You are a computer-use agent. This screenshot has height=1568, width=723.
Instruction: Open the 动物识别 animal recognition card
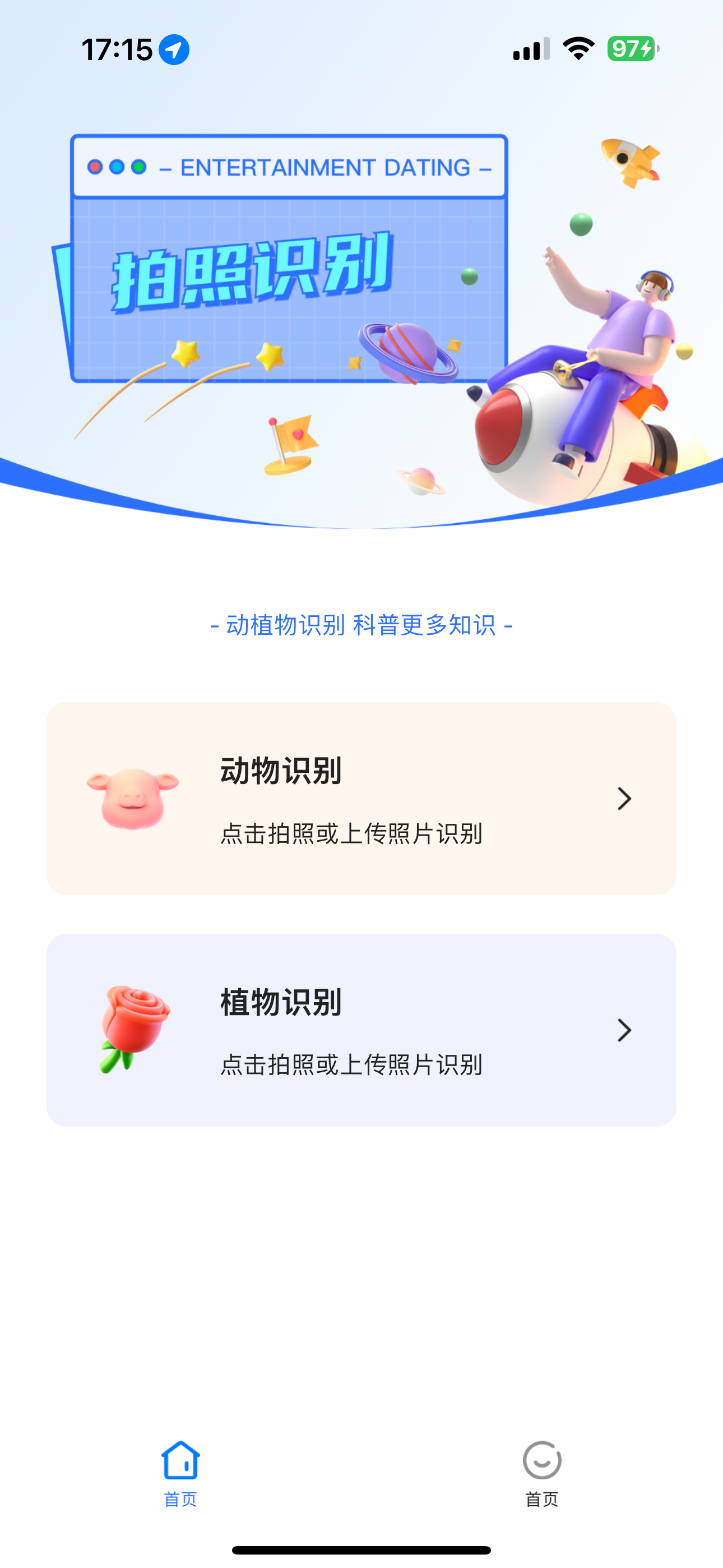click(x=361, y=798)
